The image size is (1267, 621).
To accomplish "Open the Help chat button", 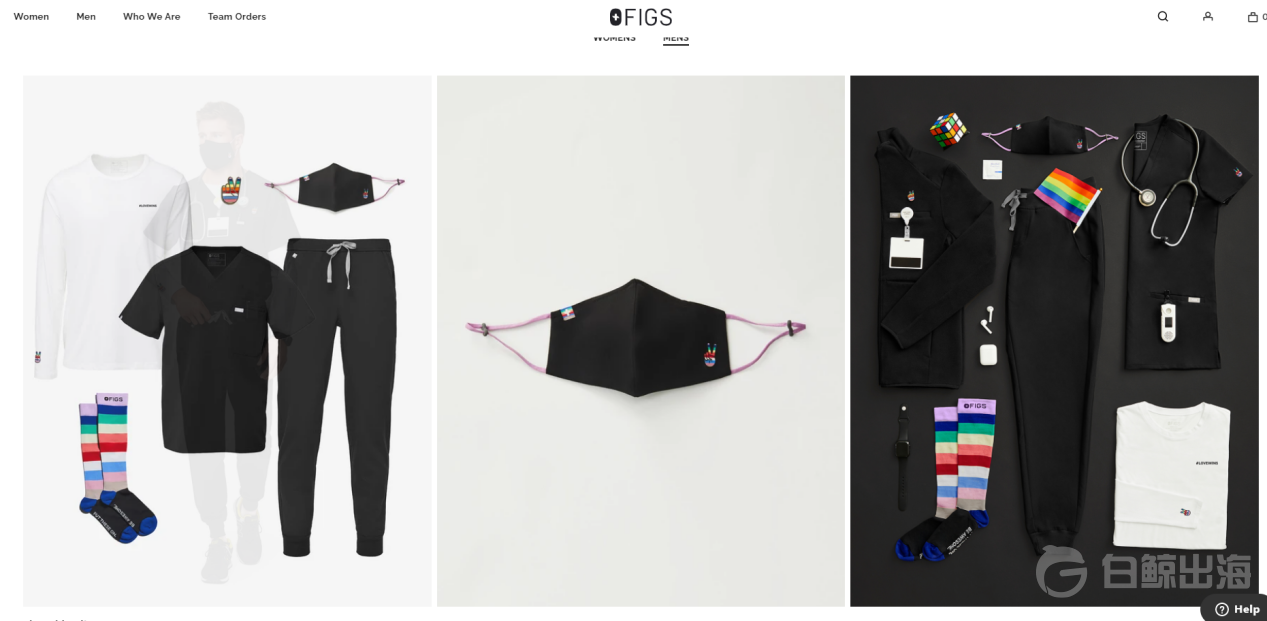I will [1237, 609].
